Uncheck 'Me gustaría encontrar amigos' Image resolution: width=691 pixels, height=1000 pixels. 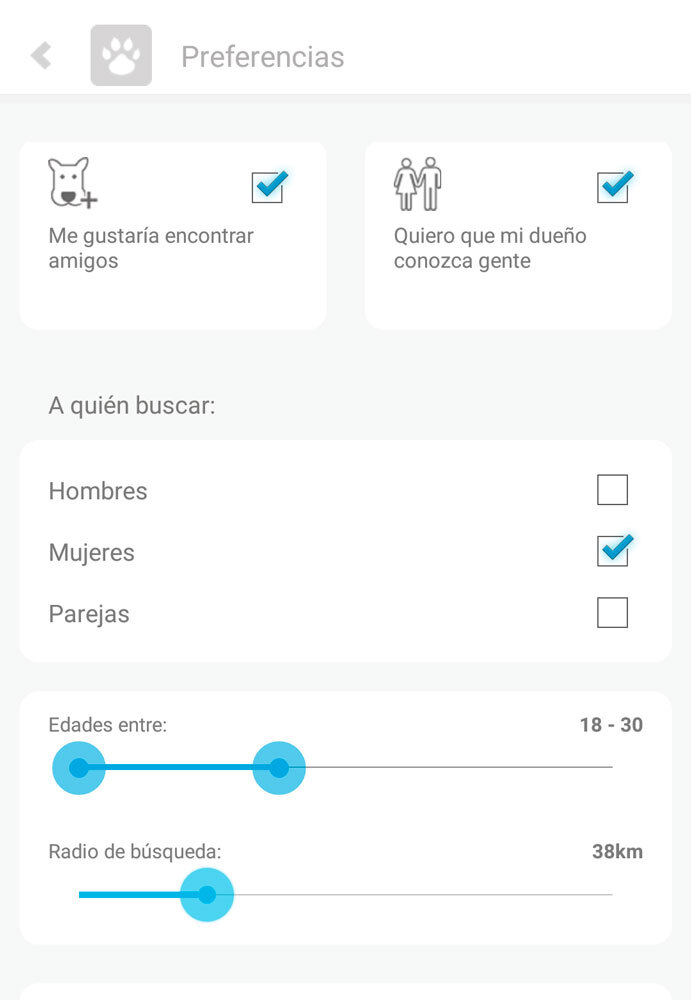point(268,187)
